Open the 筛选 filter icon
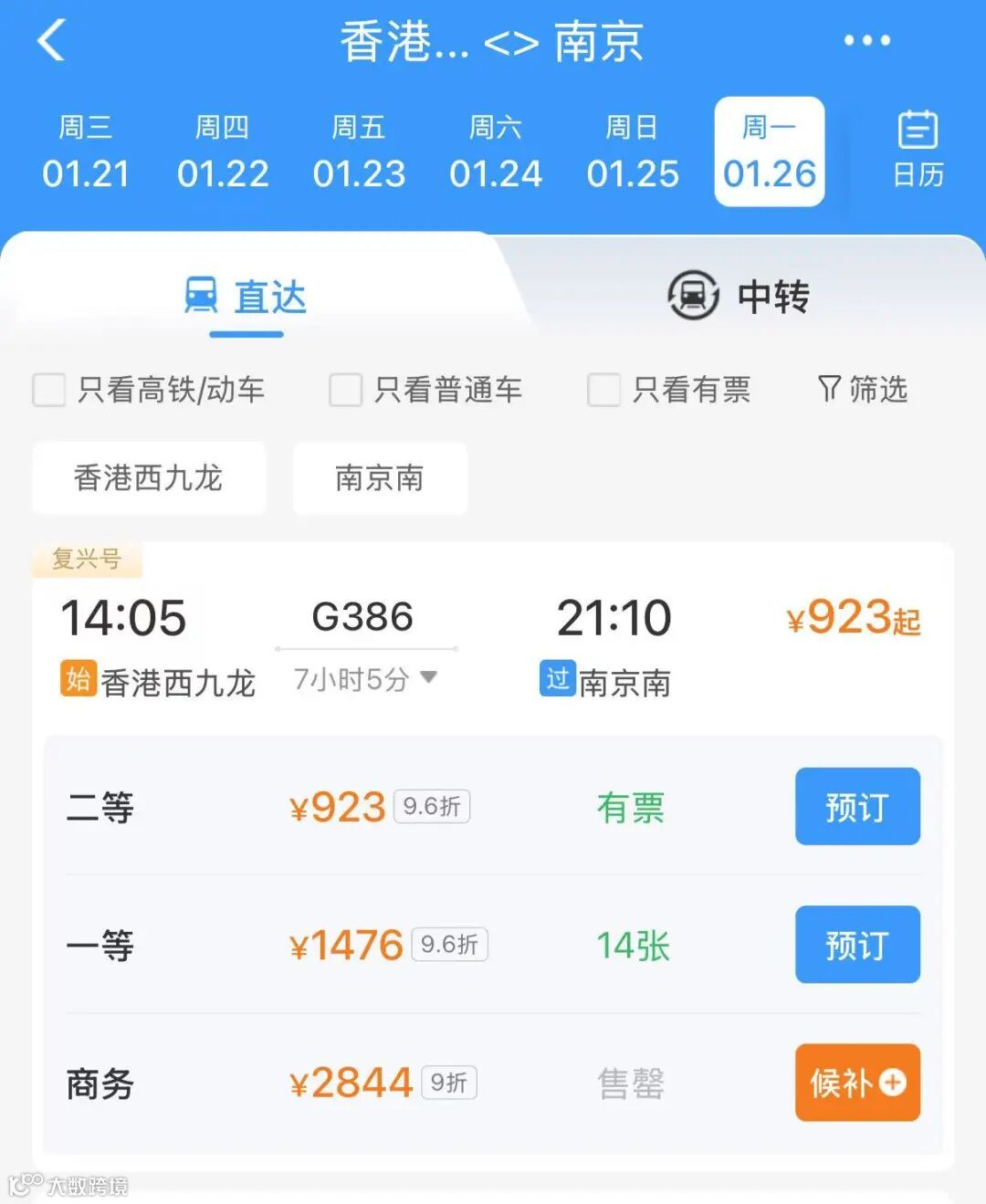 pos(829,389)
